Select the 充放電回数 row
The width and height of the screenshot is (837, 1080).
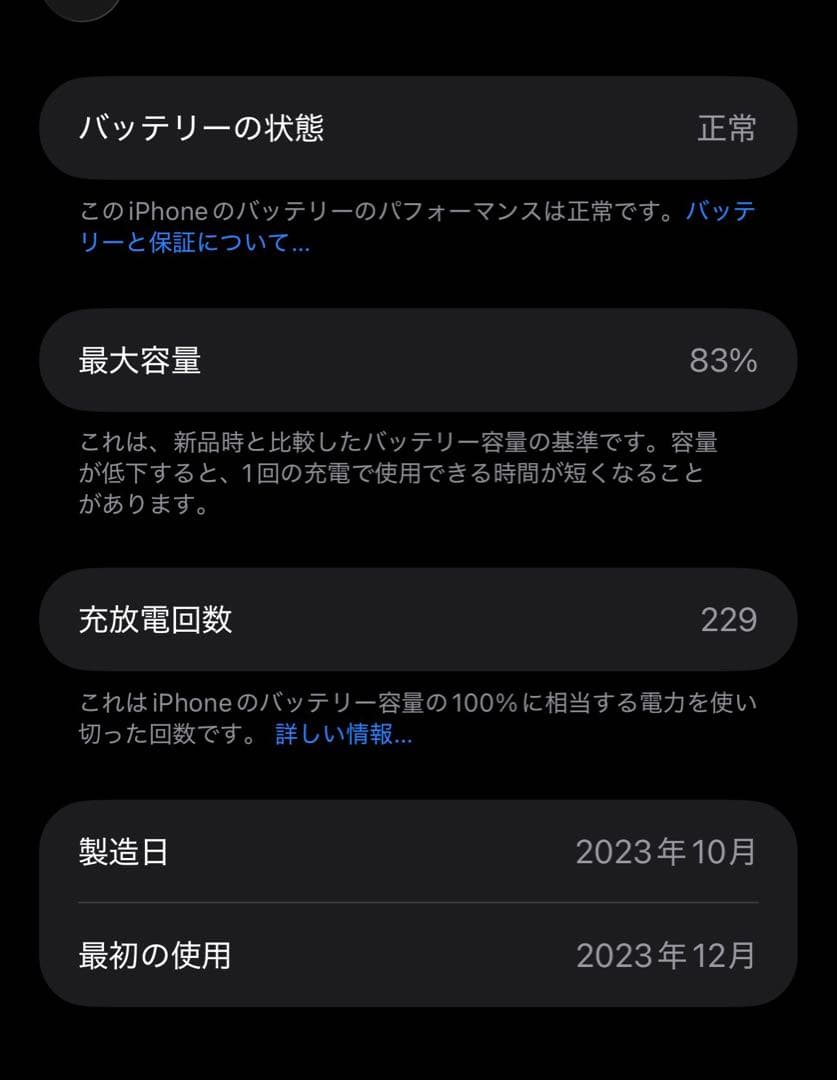click(418, 619)
